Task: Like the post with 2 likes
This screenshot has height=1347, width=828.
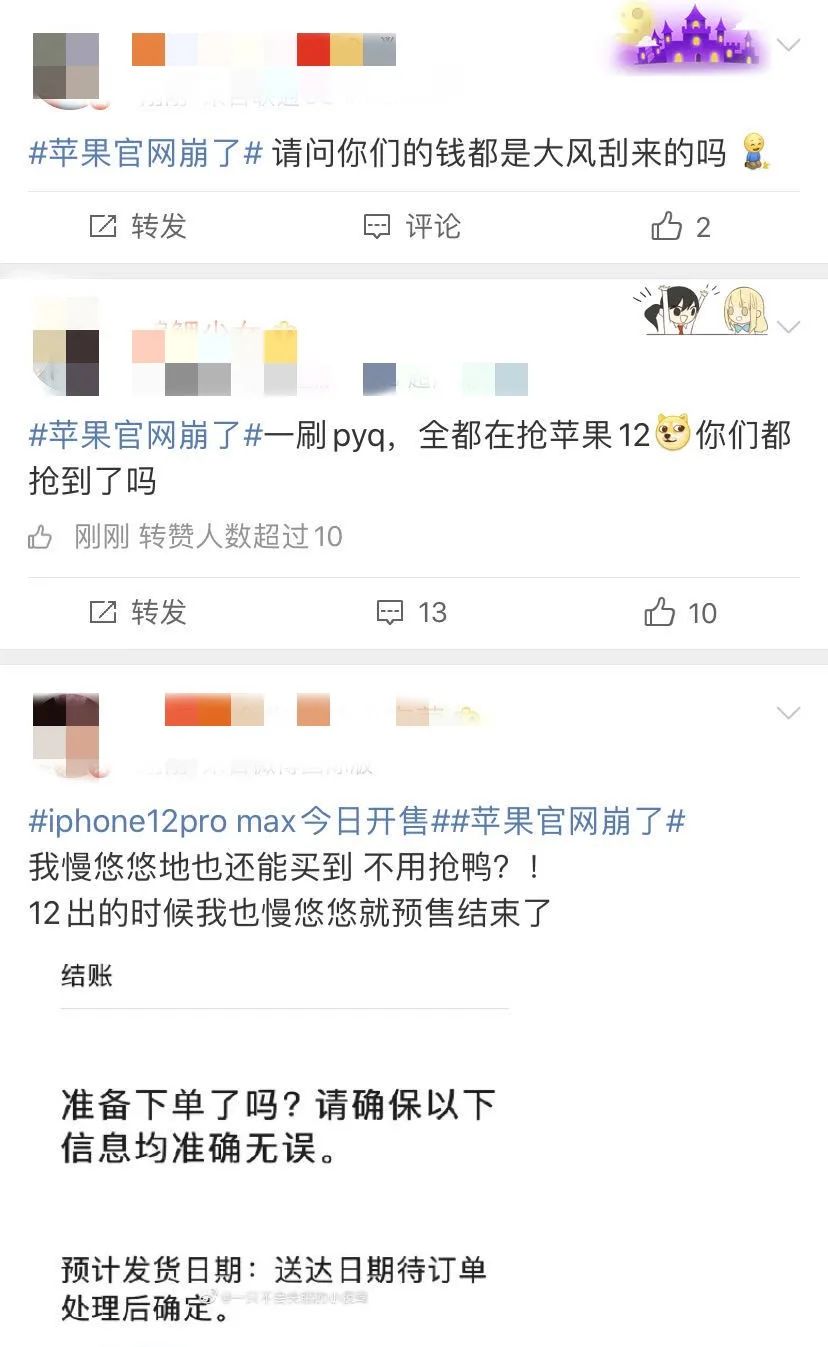Action: click(x=680, y=227)
